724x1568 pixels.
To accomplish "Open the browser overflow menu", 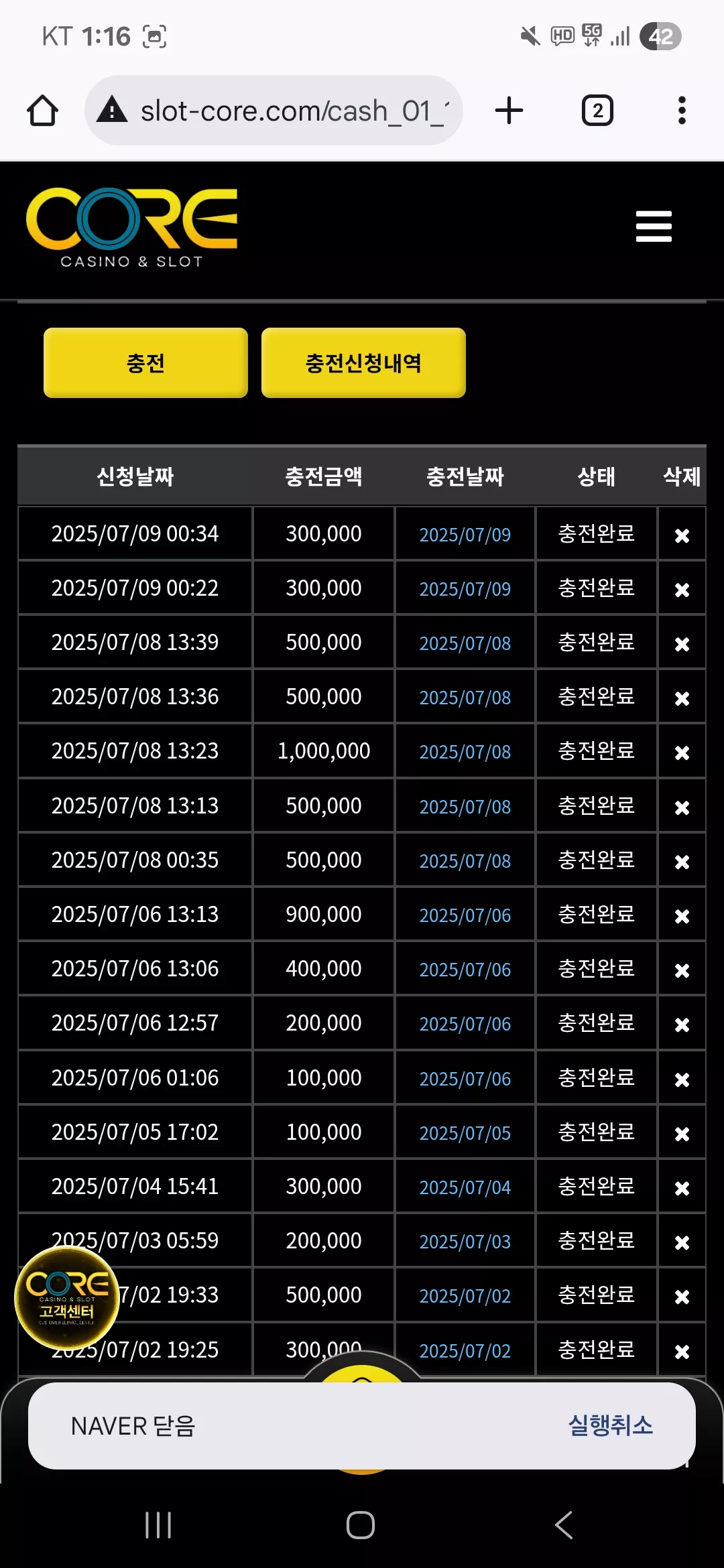I will coord(682,111).
